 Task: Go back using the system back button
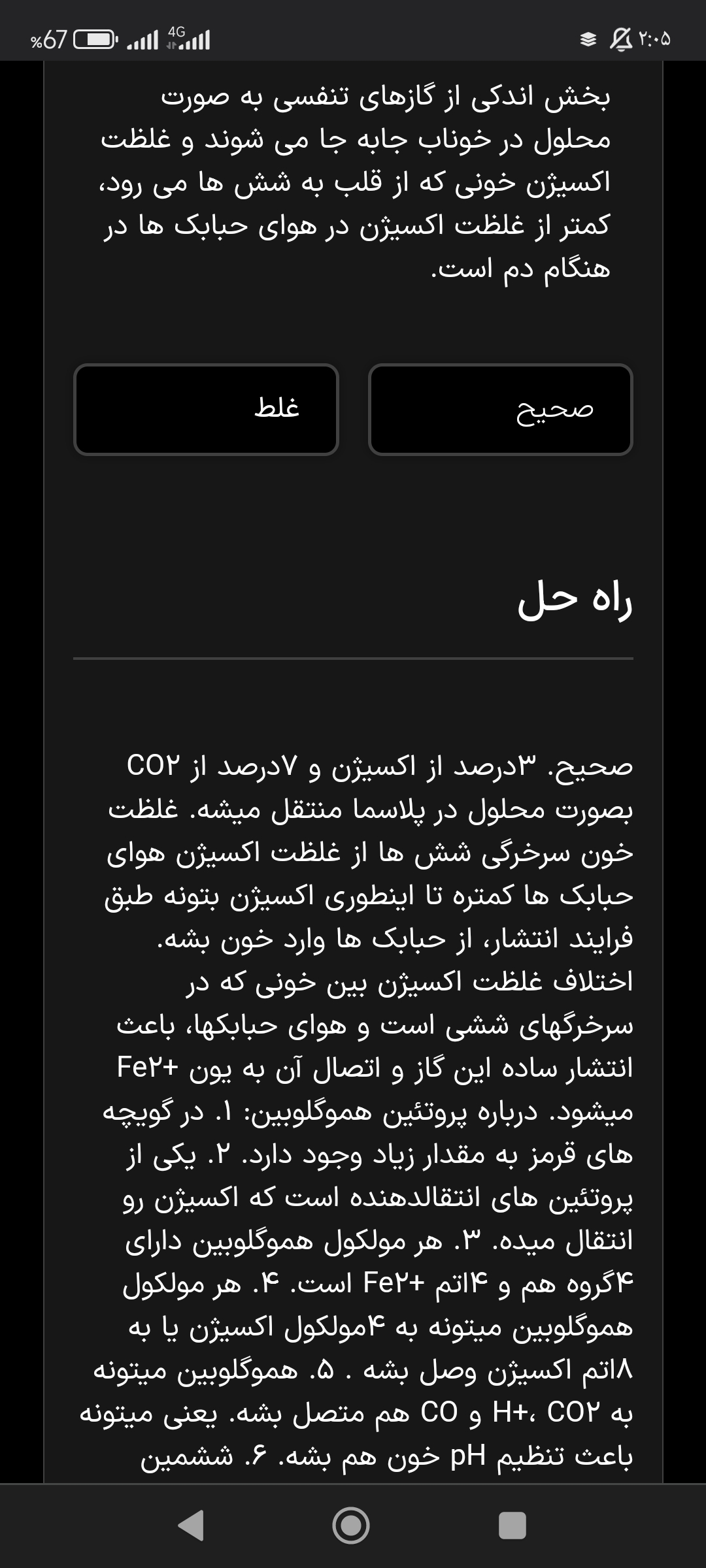pos(191,1526)
